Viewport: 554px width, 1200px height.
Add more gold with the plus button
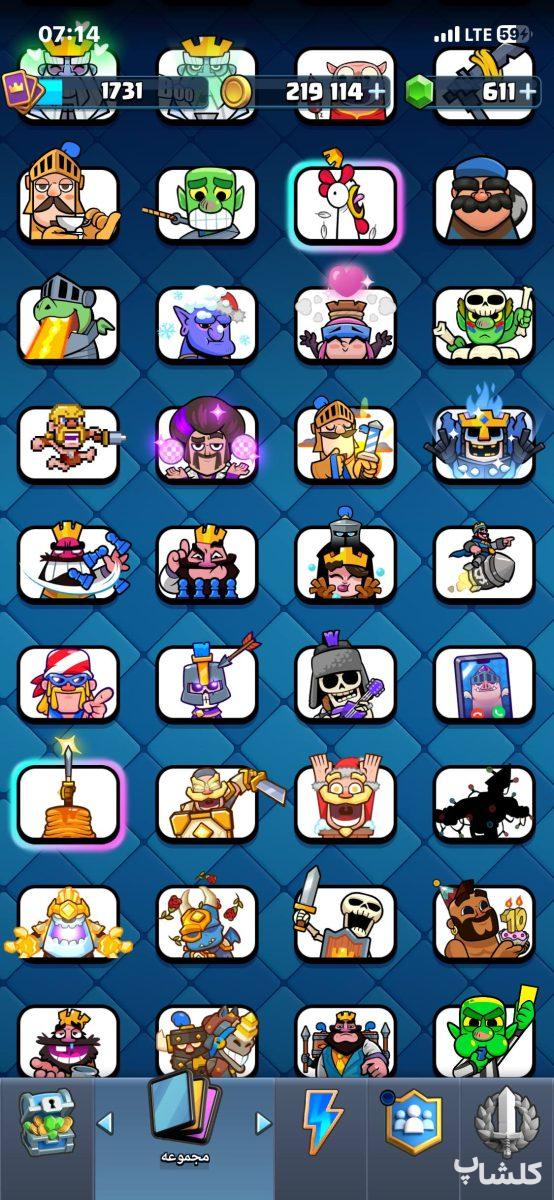(376, 92)
